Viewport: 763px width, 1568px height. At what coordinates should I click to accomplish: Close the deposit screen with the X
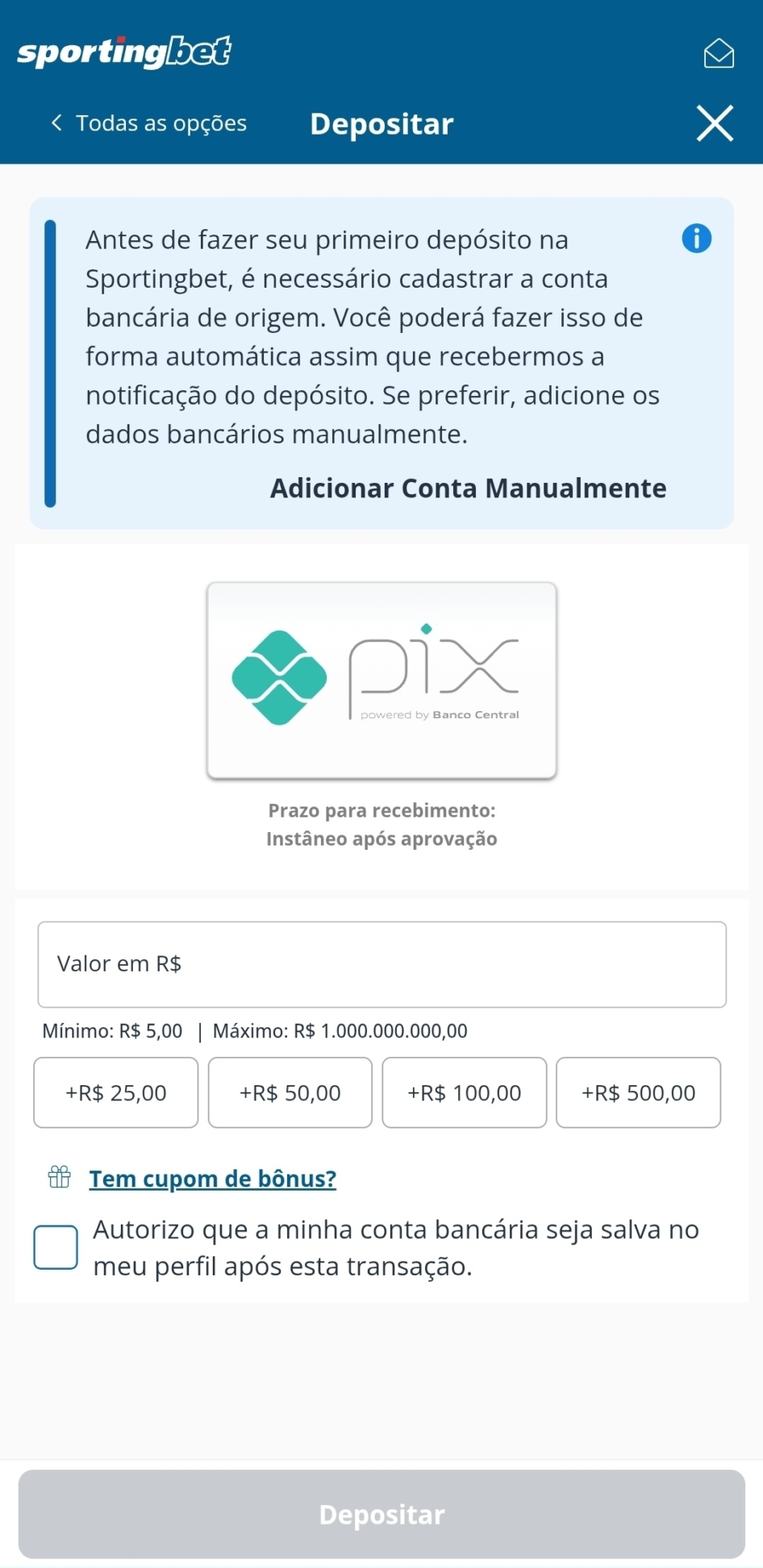[715, 123]
